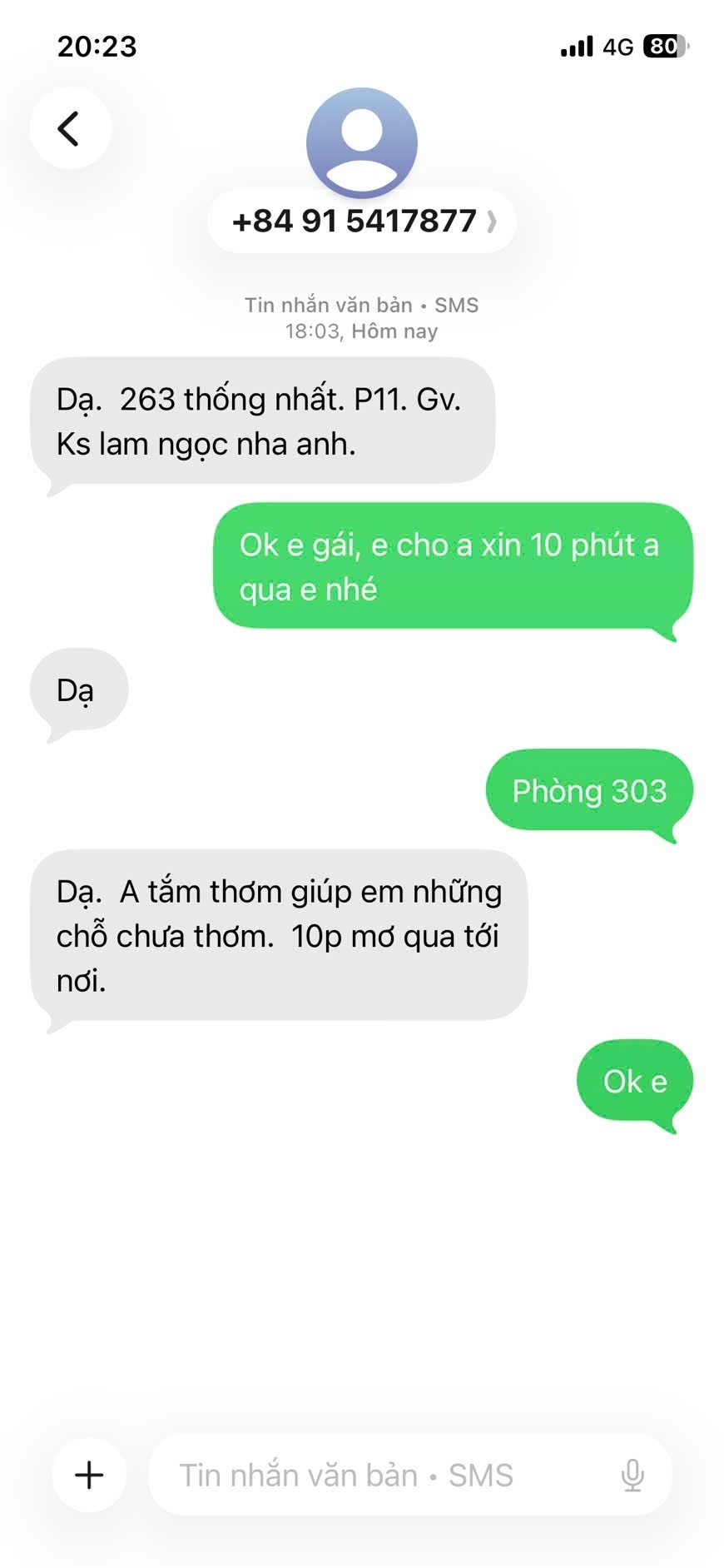Open the plus attachments menu

coord(89,1475)
